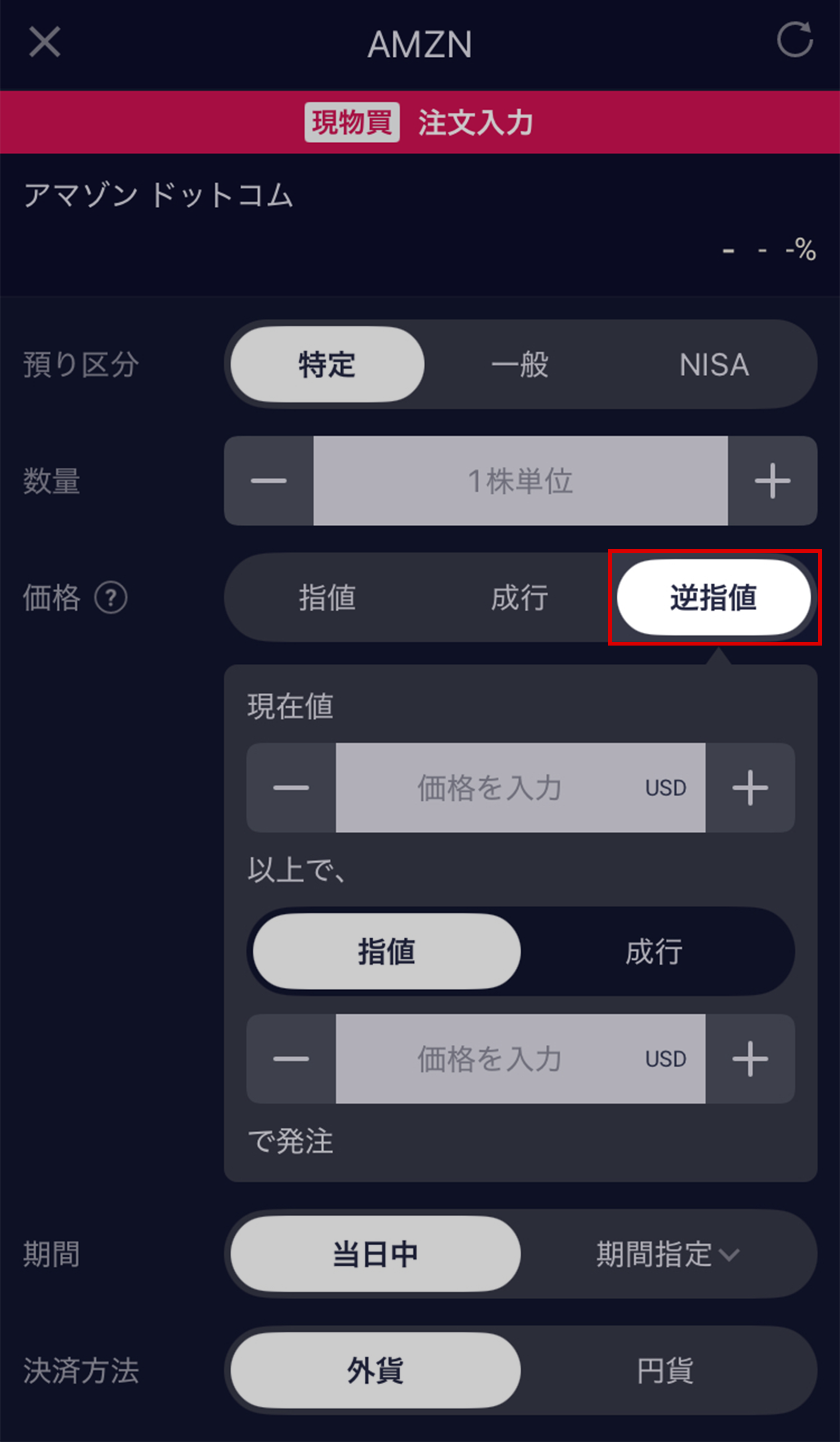Select the NISA account type
840x1442 pixels.
click(x=714, y=364)
